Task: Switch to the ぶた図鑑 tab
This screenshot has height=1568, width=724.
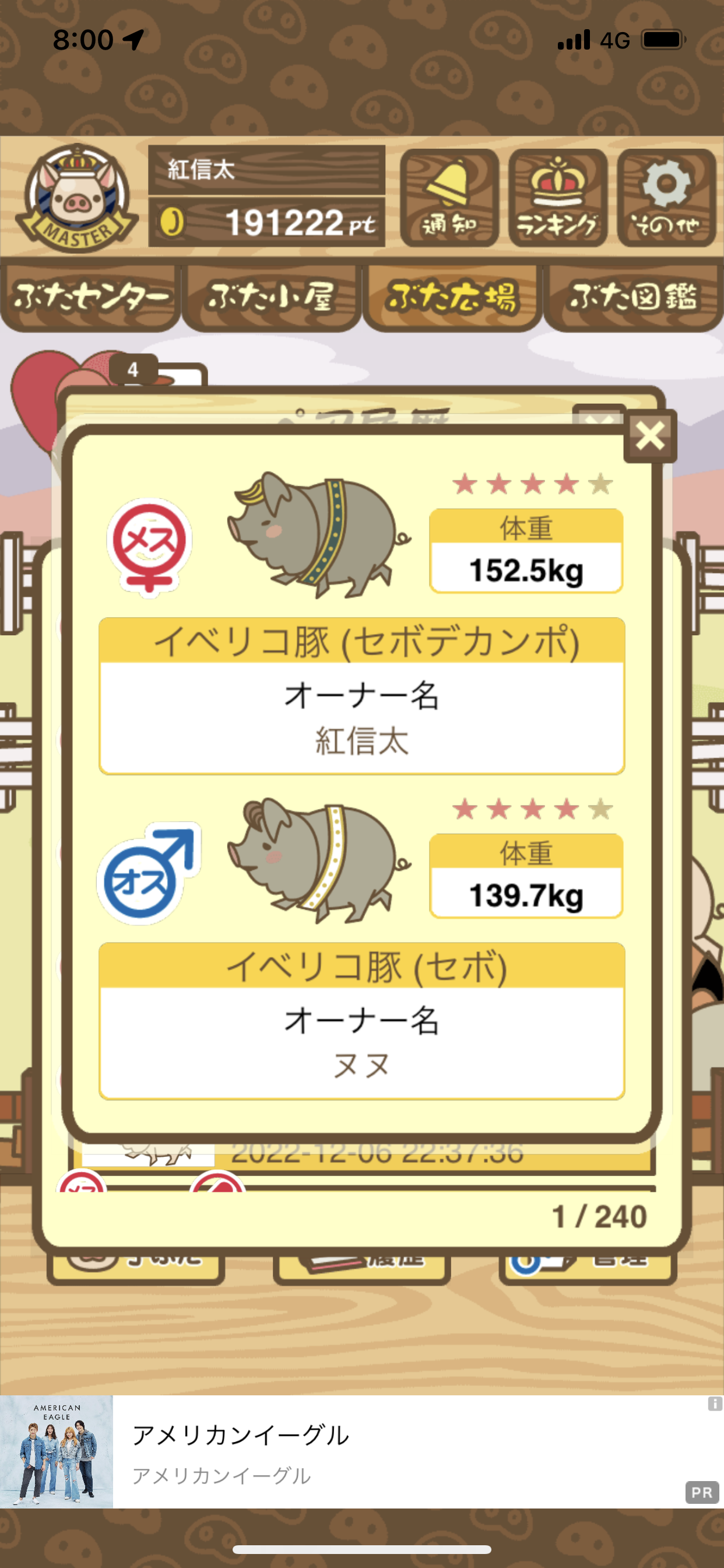Action: point(633,297)
